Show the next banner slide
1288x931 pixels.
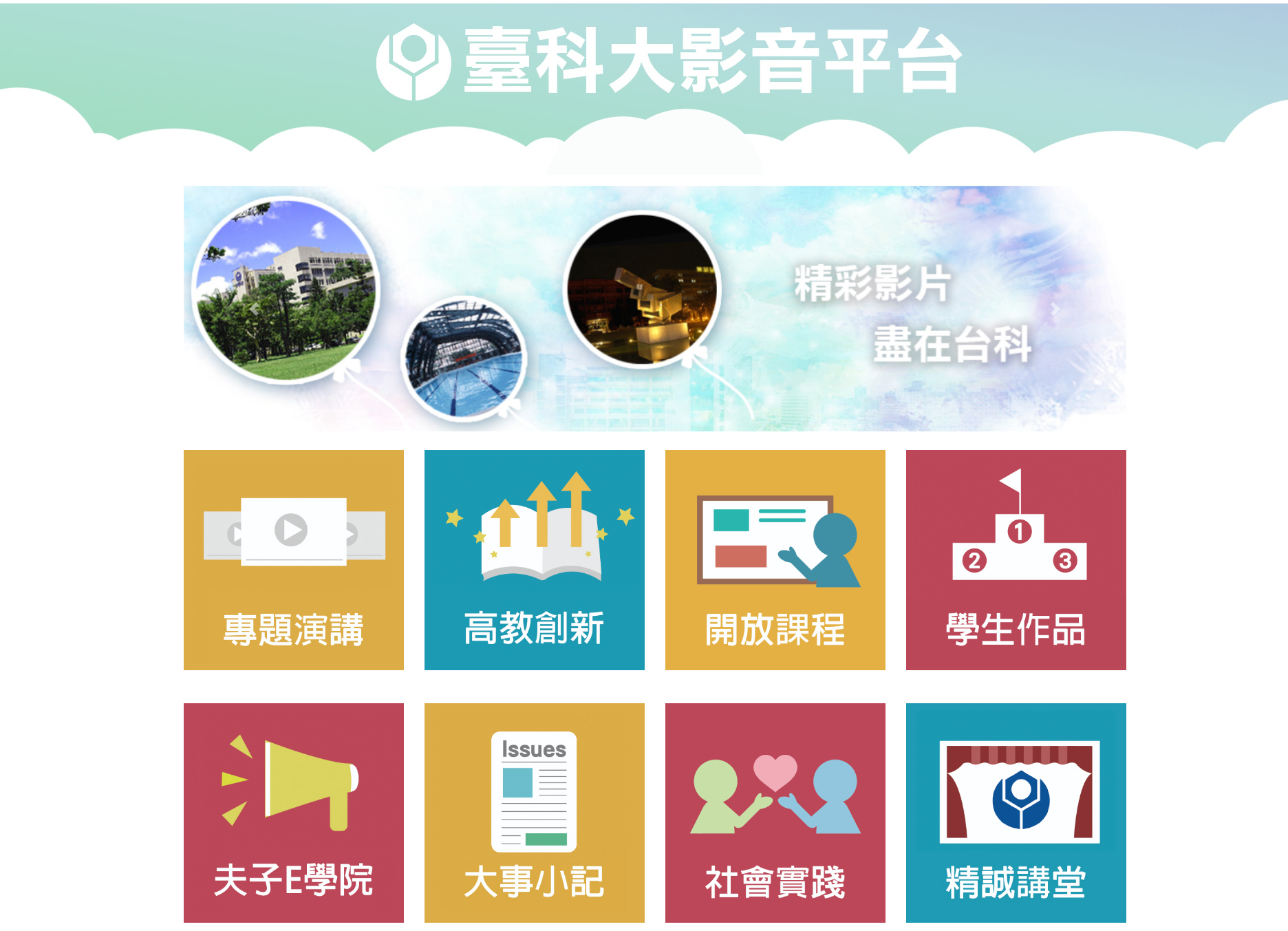click(1055, 309)
